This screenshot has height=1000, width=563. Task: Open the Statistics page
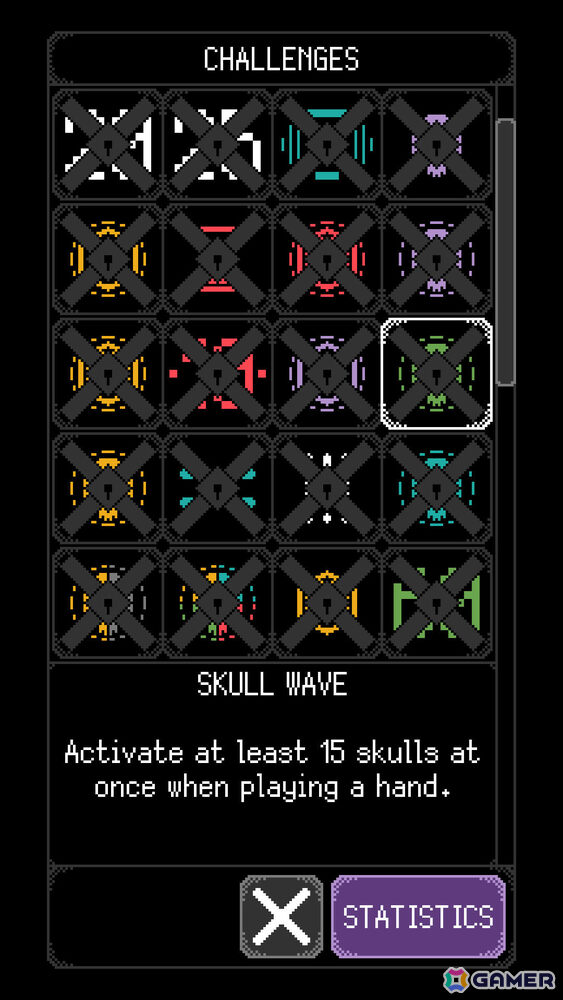[418, 916]
